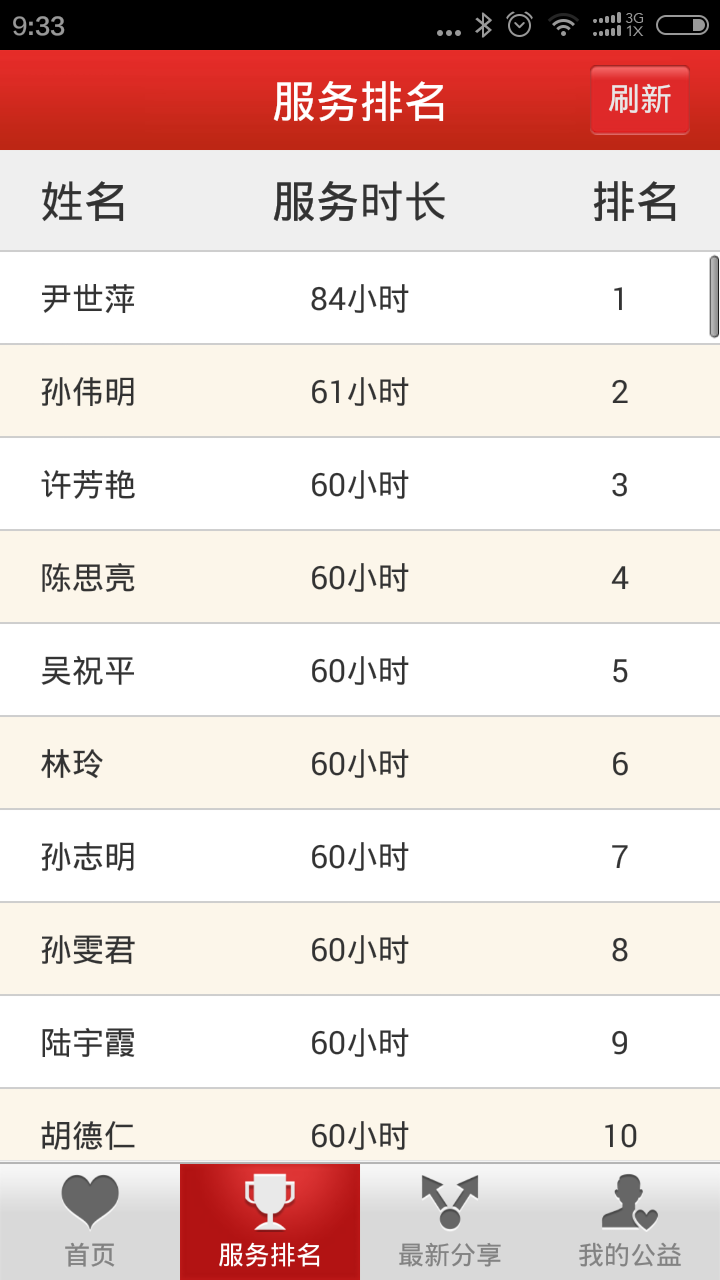Switch to the 首页 tab
This screenshot has width=720, height=1280.
[90, 1222]
